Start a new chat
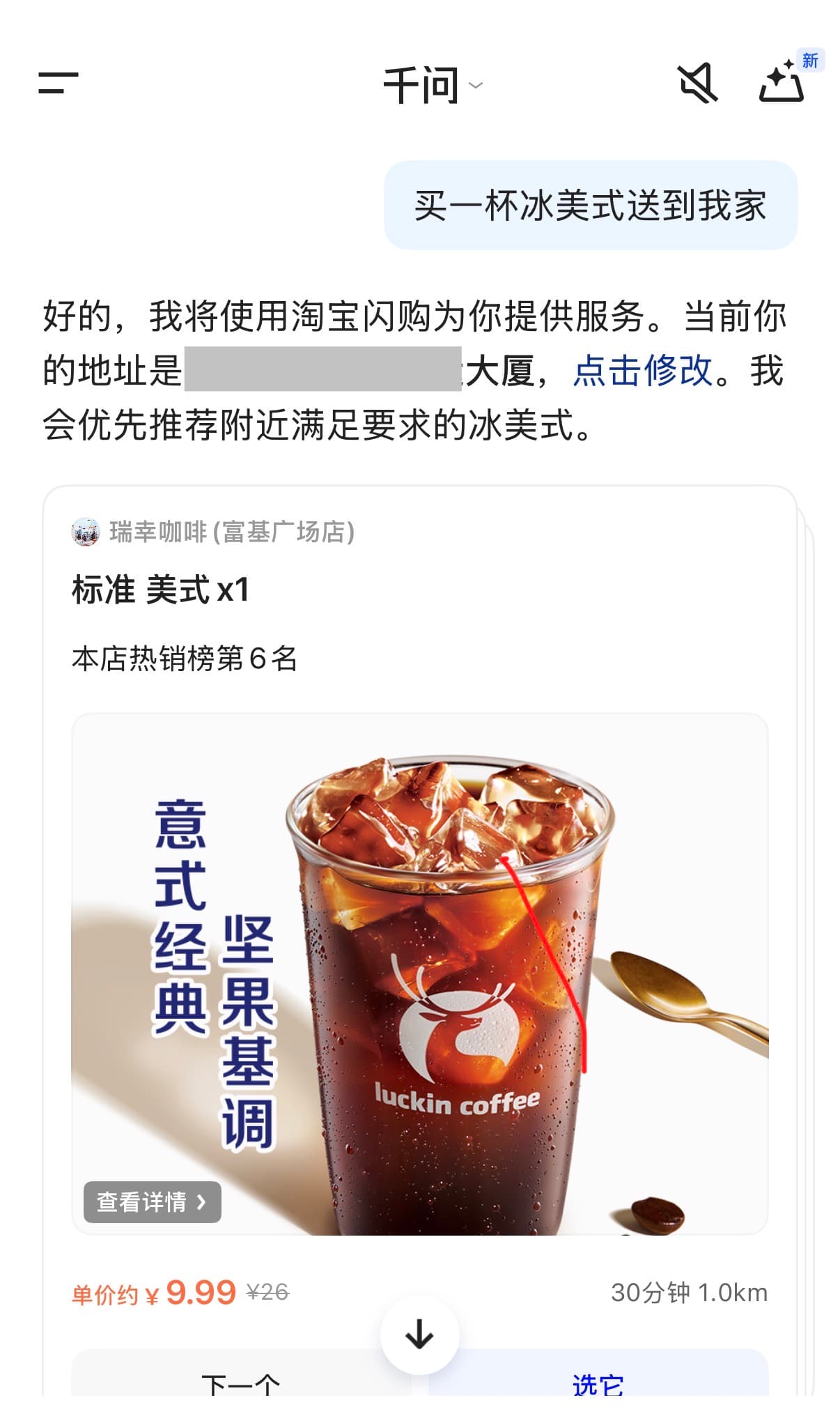 (x=783, y=82)
